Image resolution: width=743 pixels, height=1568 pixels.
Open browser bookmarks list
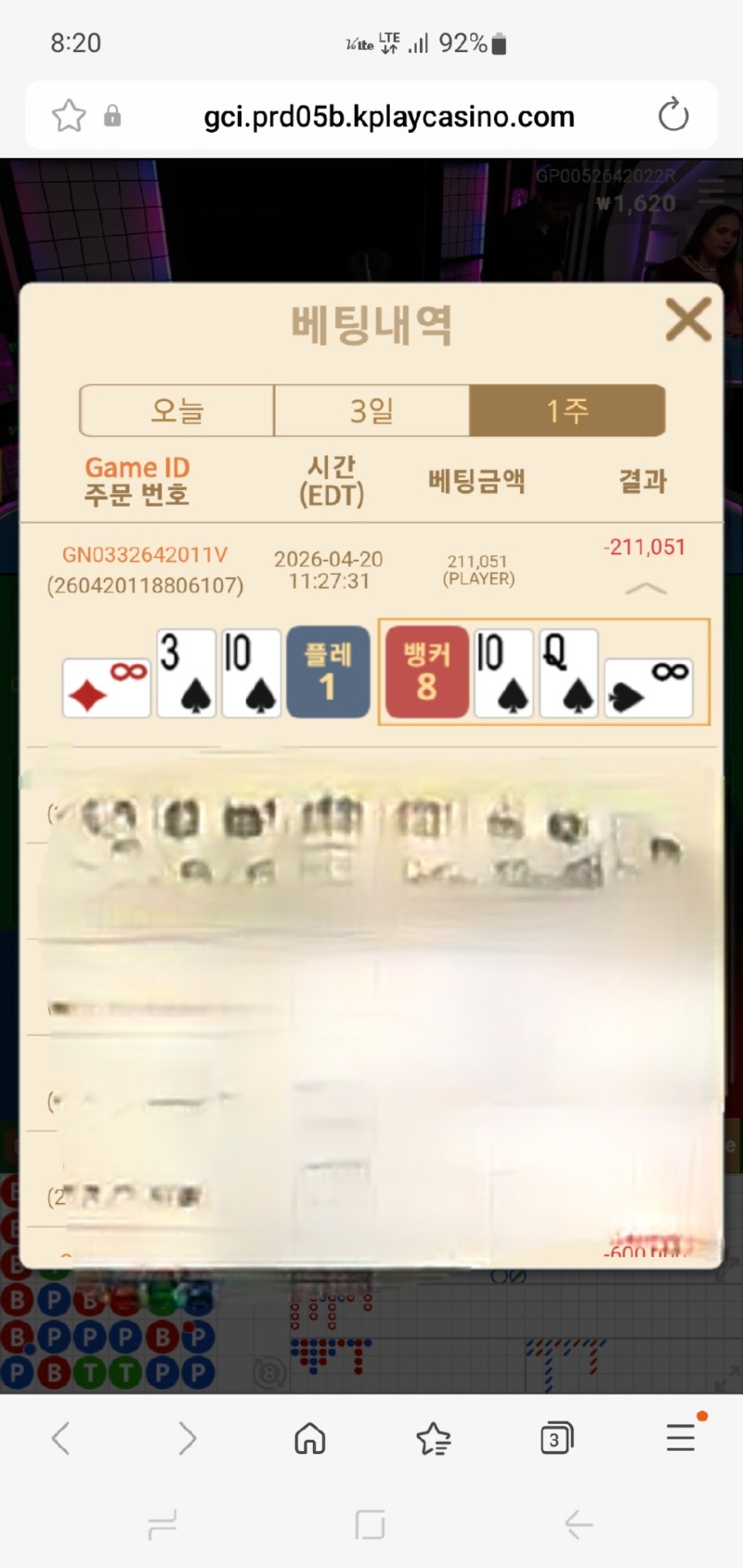tap(434, 1439)
